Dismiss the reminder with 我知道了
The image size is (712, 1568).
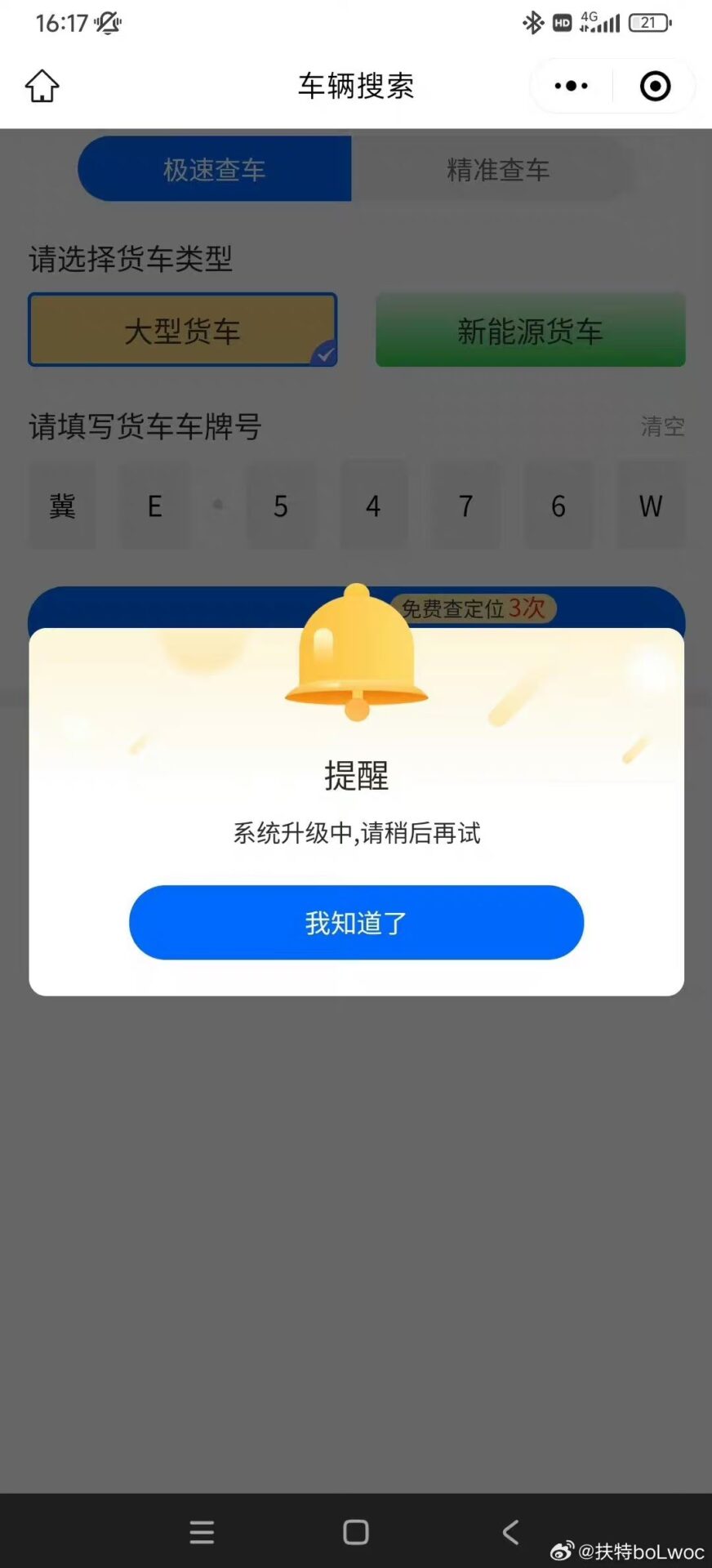[x=356, y=922]
